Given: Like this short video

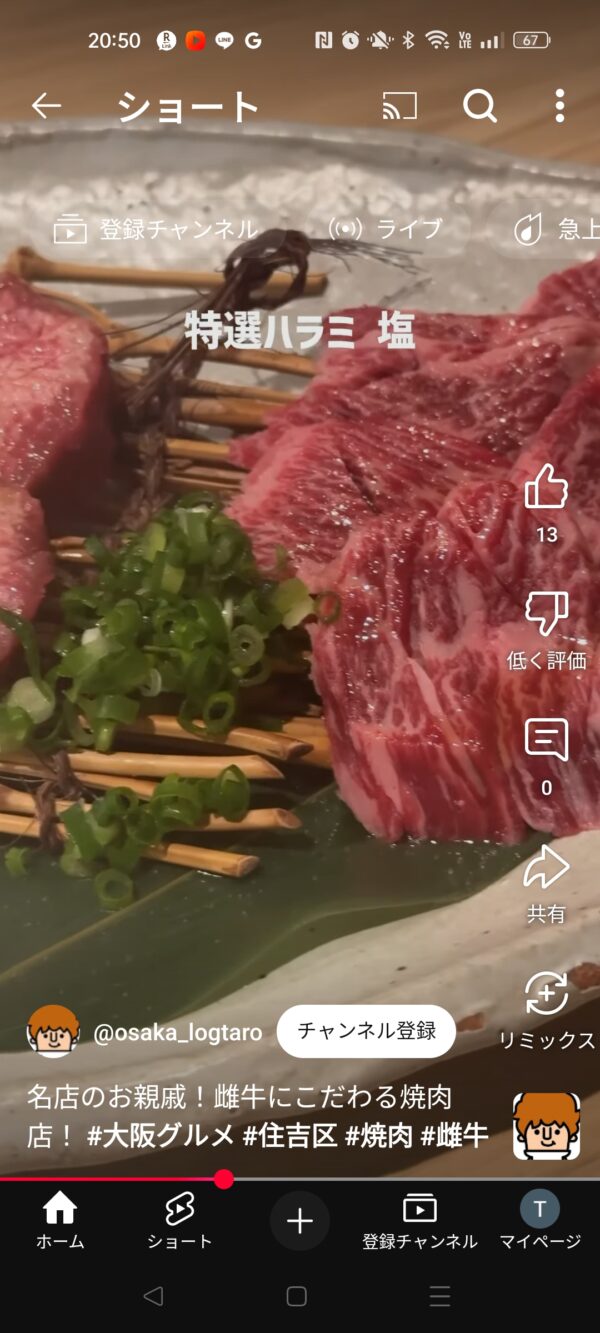Looking at the screenshot, I should pos(546,487).
